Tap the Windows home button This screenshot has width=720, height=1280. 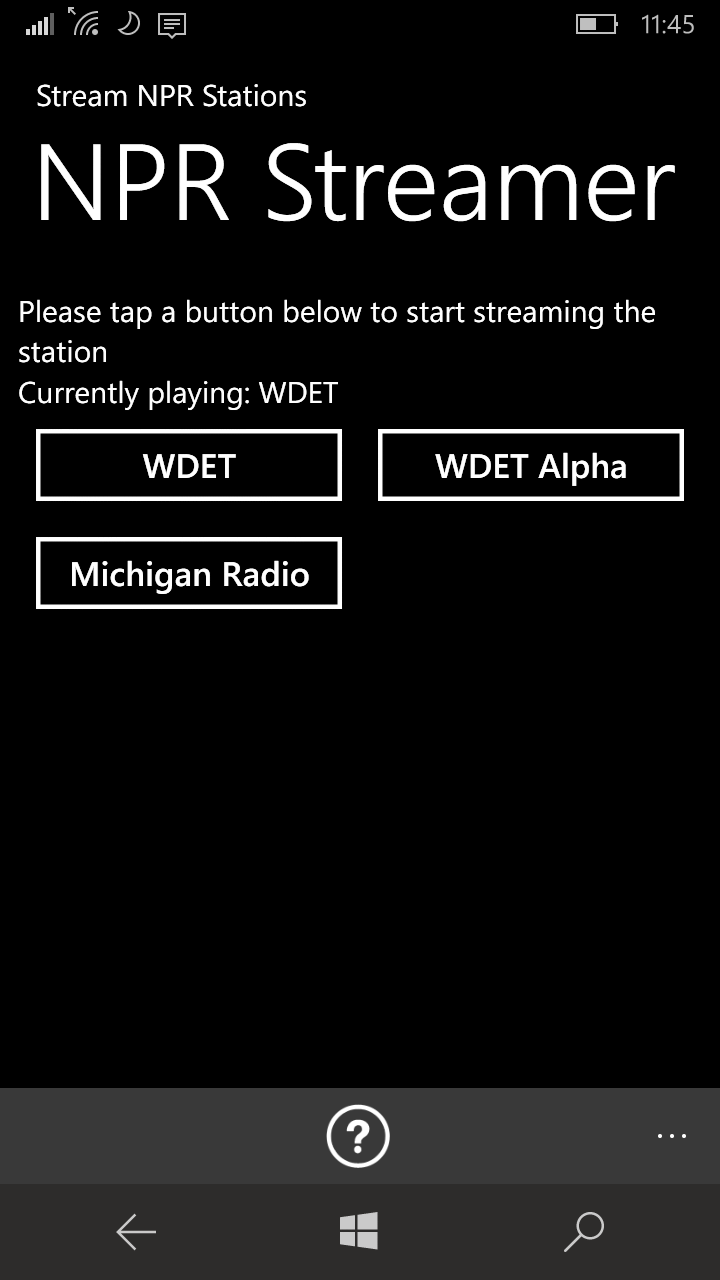click(359, 1232)
